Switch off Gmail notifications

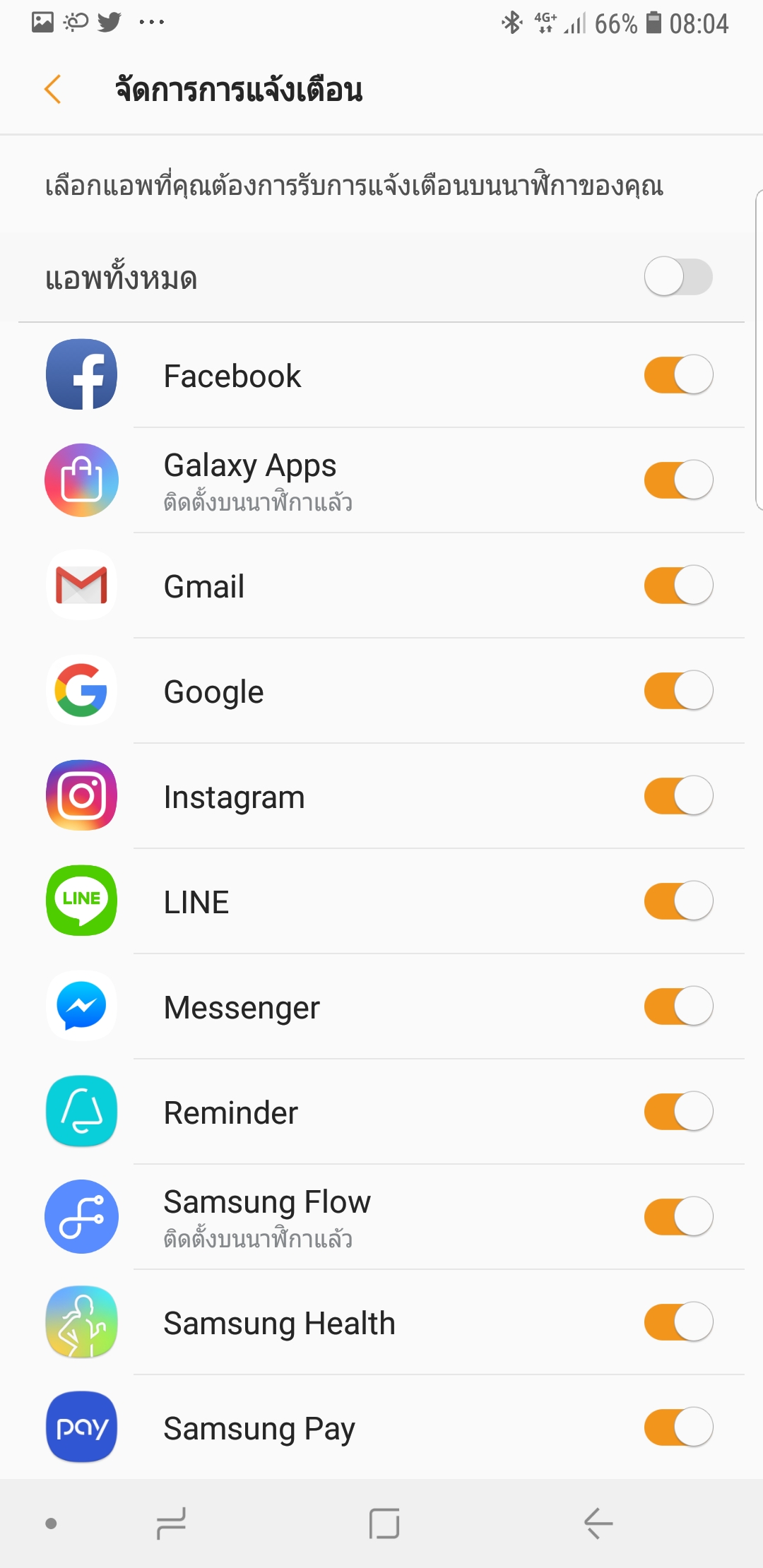(x=678, y=585)
